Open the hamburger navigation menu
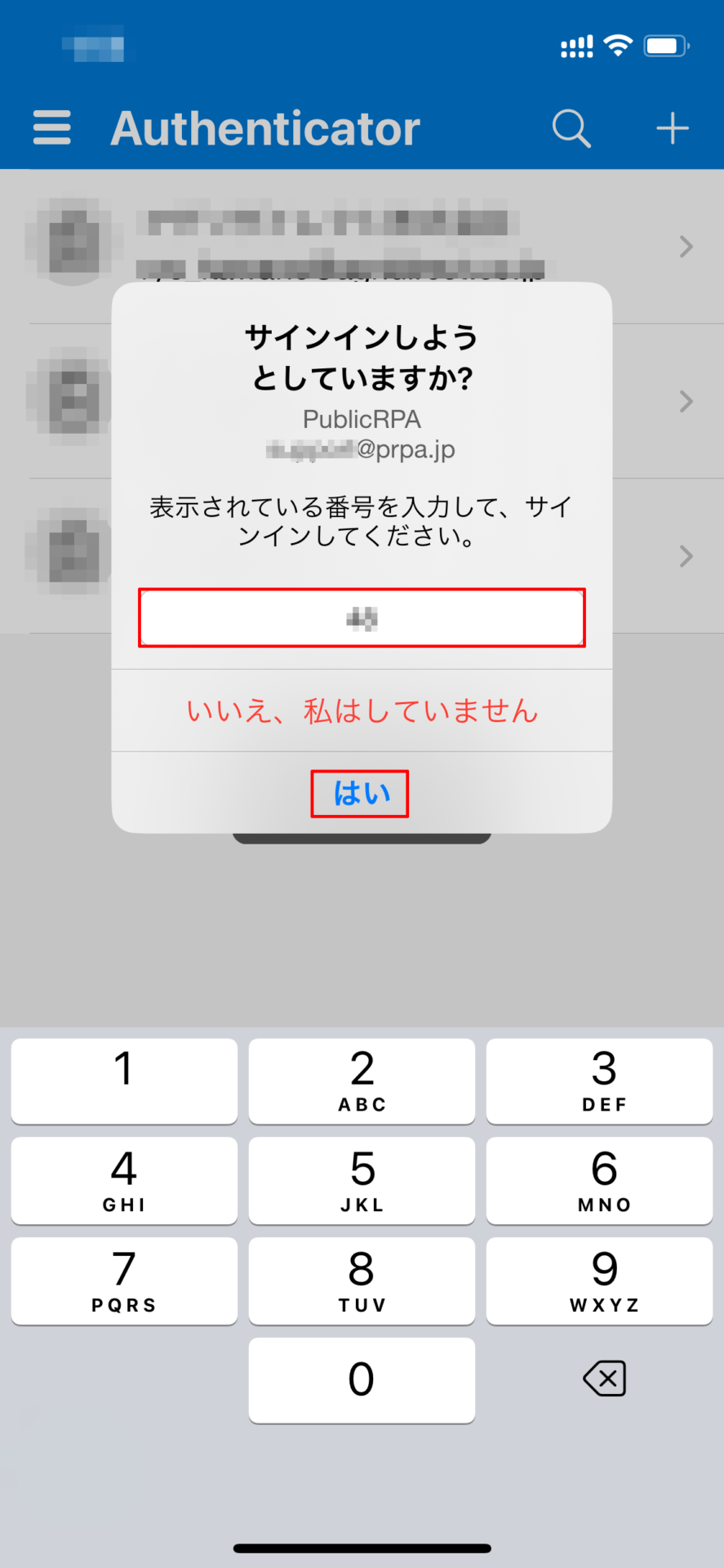This screenshot has height=1568, width=724. 51,127
